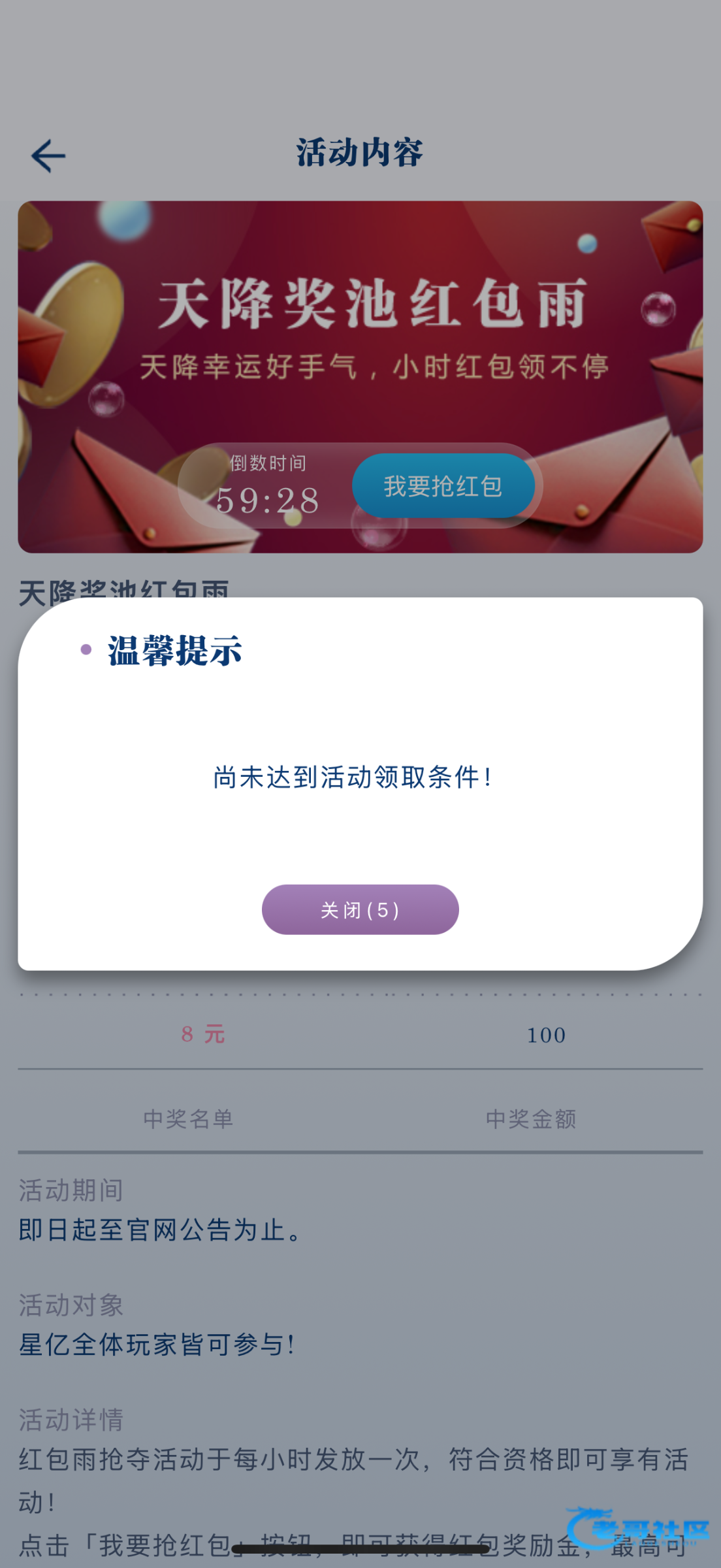Switch to the 中奖金额 tab
Viewport: 721px width, 1568px height.
531,1119
